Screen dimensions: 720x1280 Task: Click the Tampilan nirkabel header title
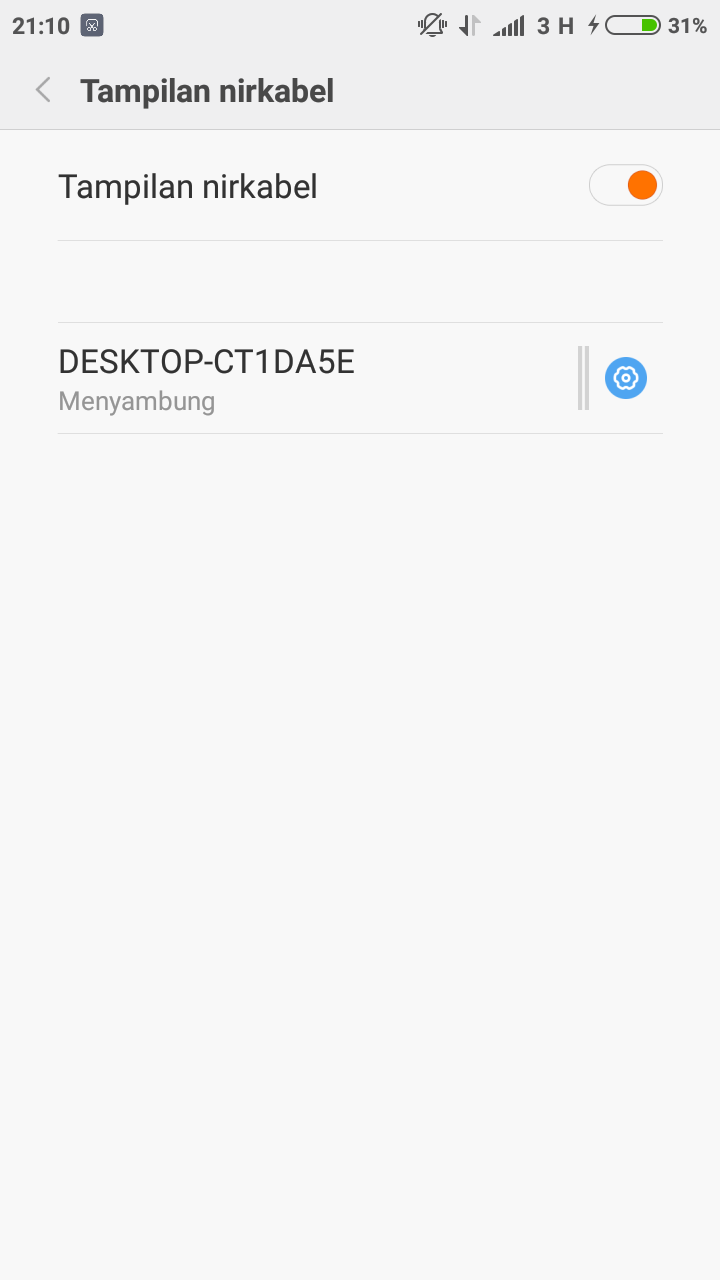click(x=207, y=90)
